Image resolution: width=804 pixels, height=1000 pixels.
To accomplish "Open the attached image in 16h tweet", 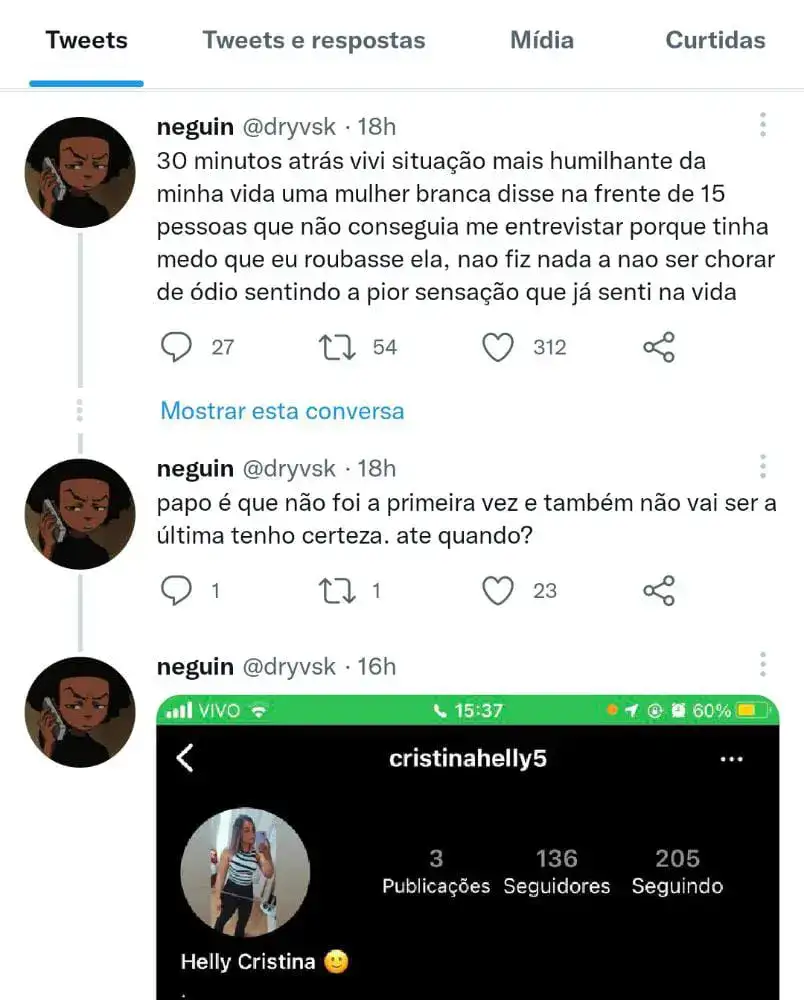I will pyautogui.click(x=467, y=850).
